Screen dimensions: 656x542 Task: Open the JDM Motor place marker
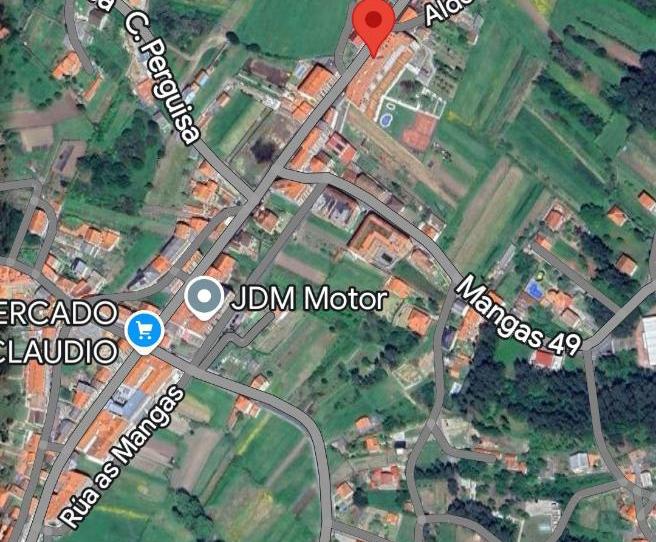(205, 297)
